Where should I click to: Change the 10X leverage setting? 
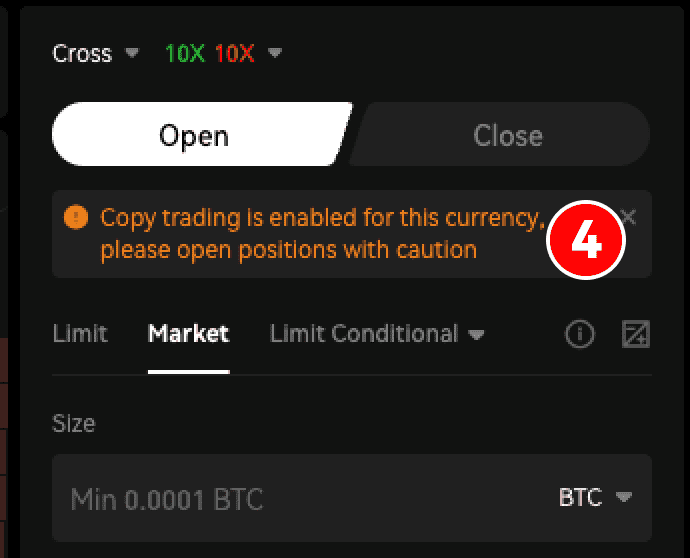click(x=223, y=53)
